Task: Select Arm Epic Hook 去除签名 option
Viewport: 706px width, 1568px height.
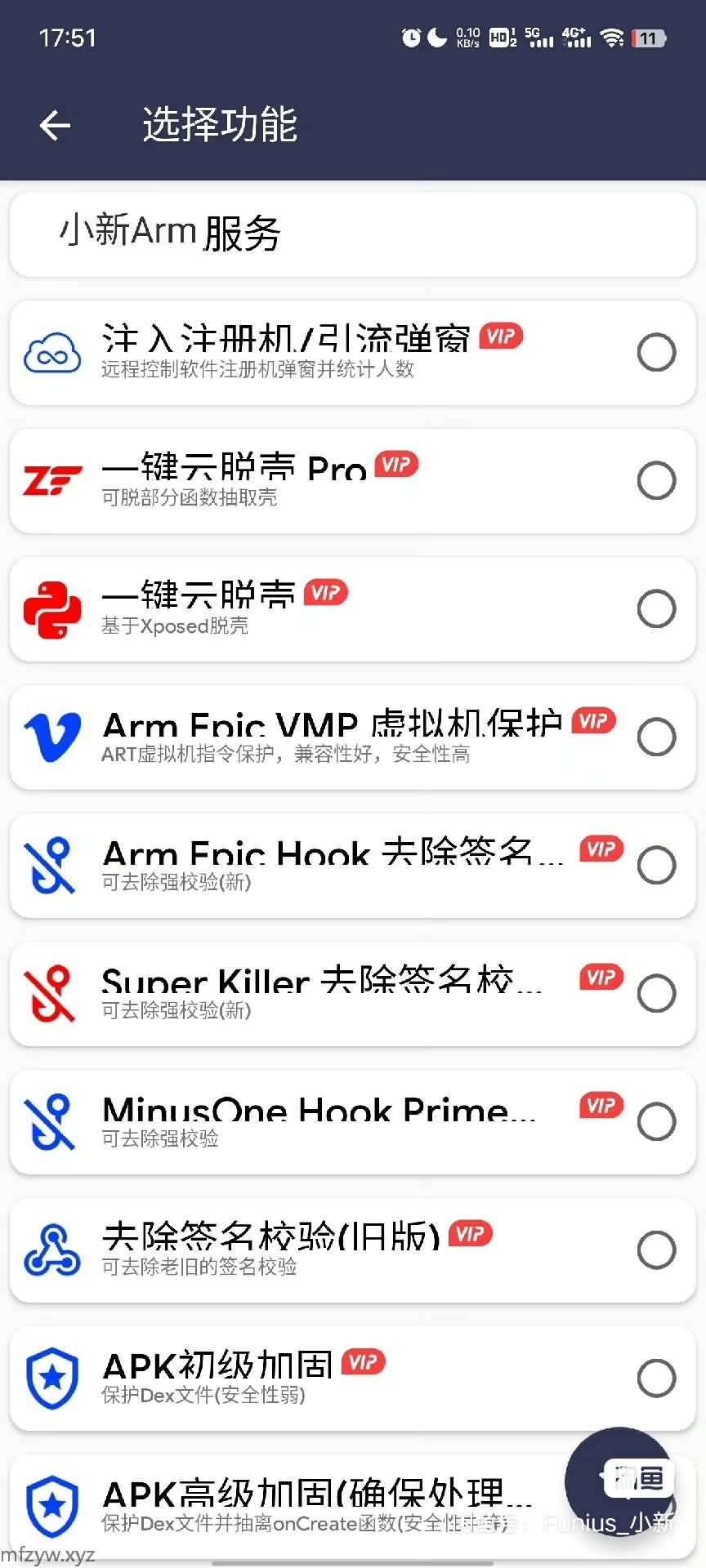Action: [x=656, y=866]
